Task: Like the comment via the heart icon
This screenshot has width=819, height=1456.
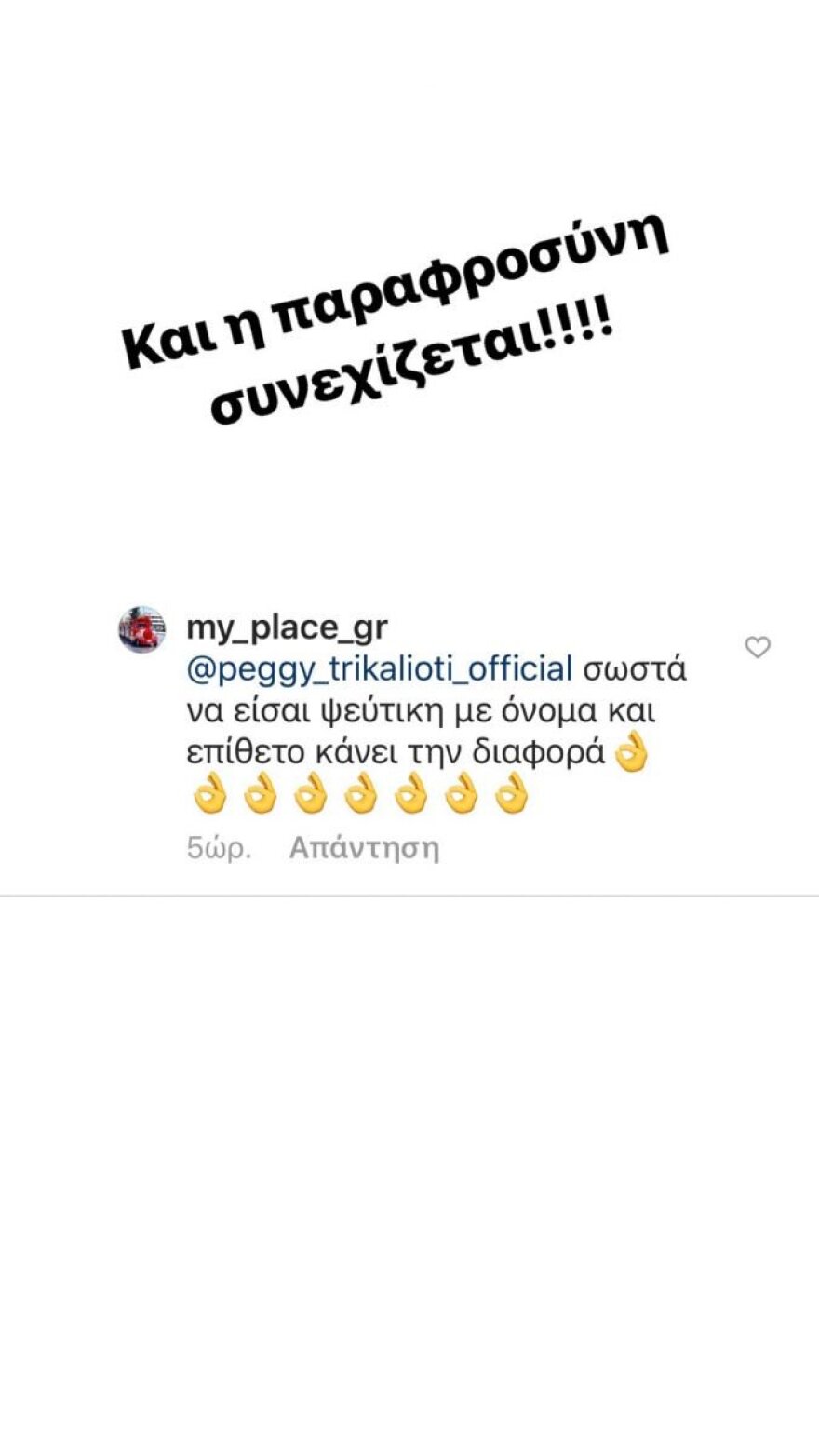Action: [756, 648]
